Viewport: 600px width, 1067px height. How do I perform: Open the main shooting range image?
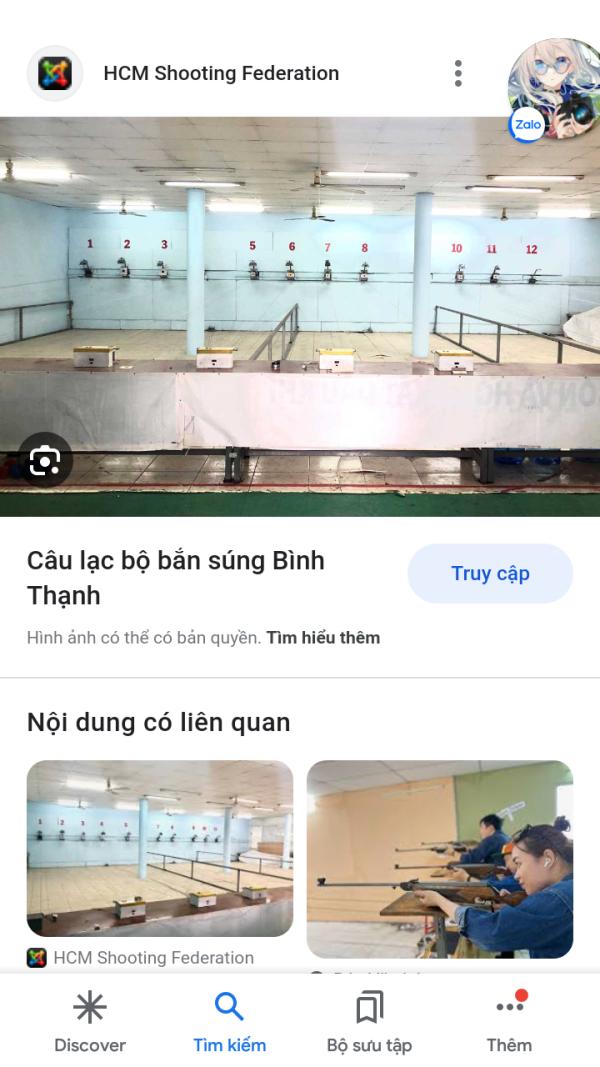[x=300, y=300]
